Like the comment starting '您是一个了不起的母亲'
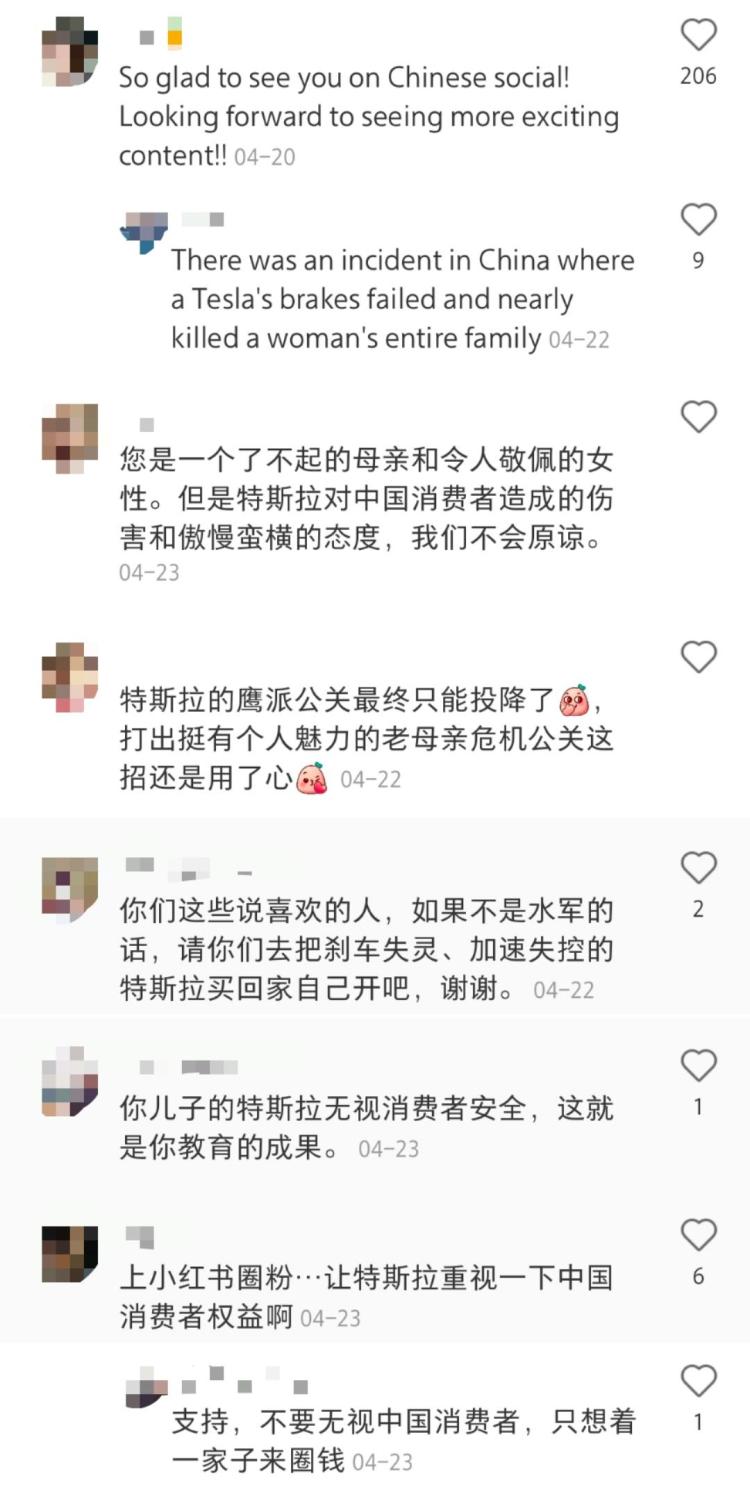750x1494 pixels. pos(698,416)
